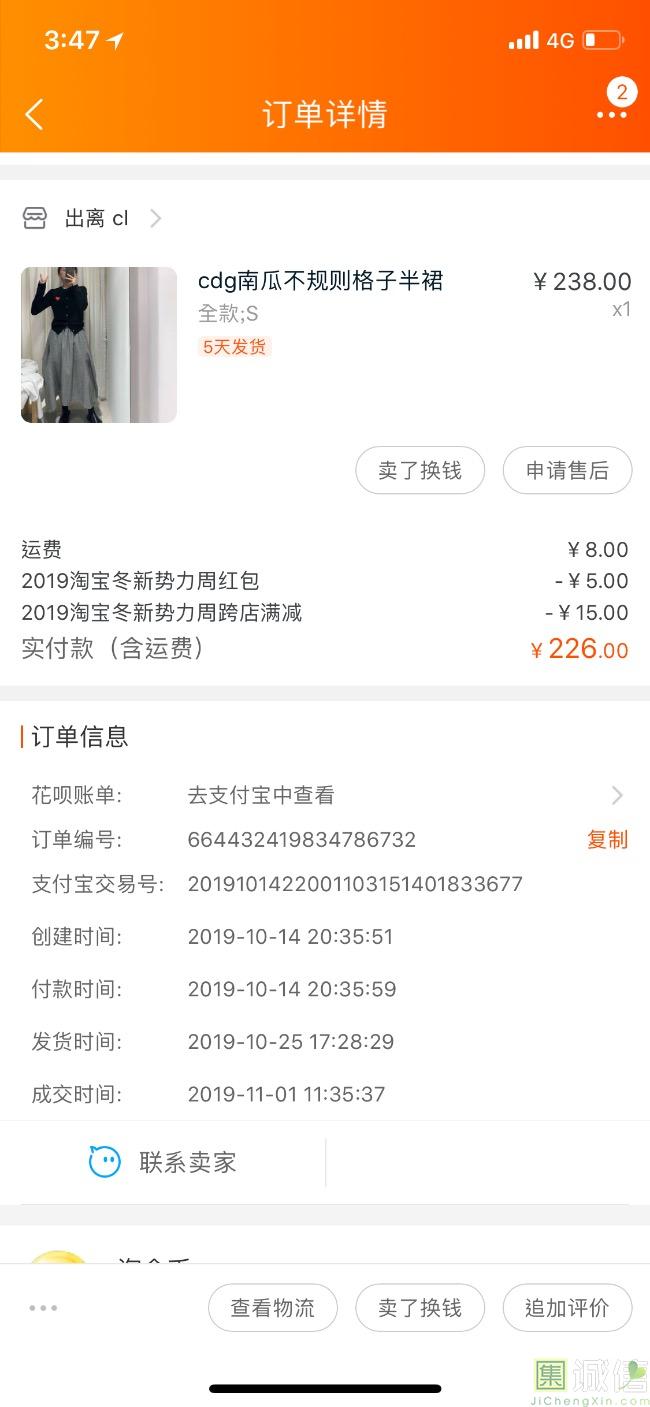Image resolution: width=650 pixels, height=1407 pixels.
Task: Tap the 申请售后 button
Action: [567, 470]
